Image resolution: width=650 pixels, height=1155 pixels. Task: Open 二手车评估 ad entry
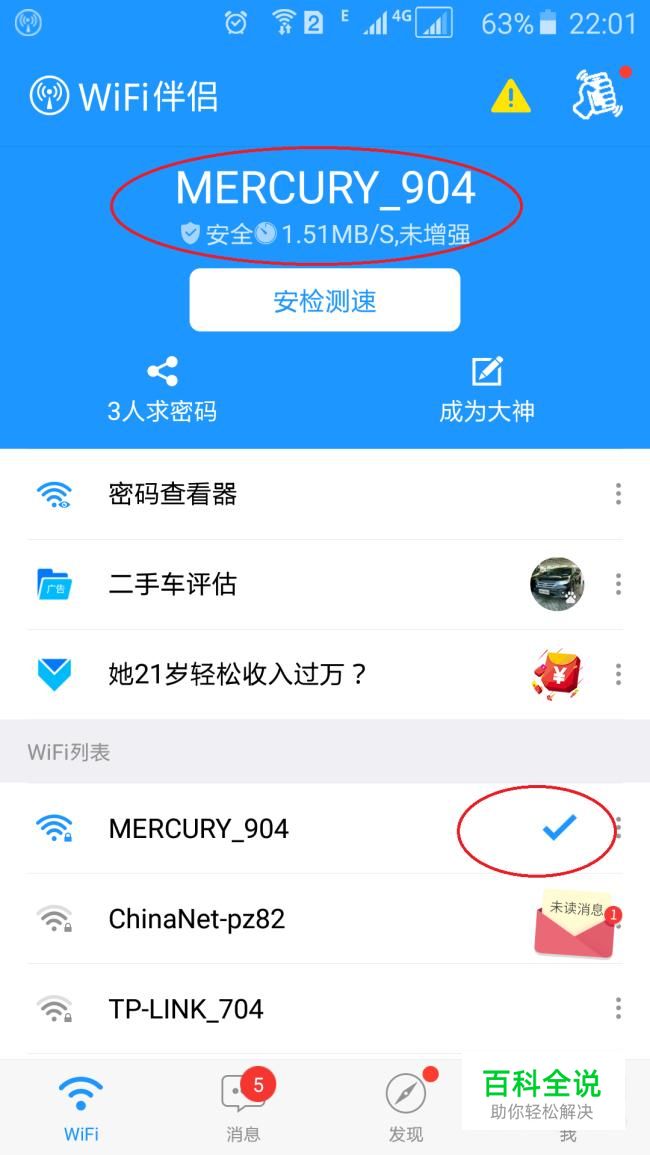[x=325, y=585]
